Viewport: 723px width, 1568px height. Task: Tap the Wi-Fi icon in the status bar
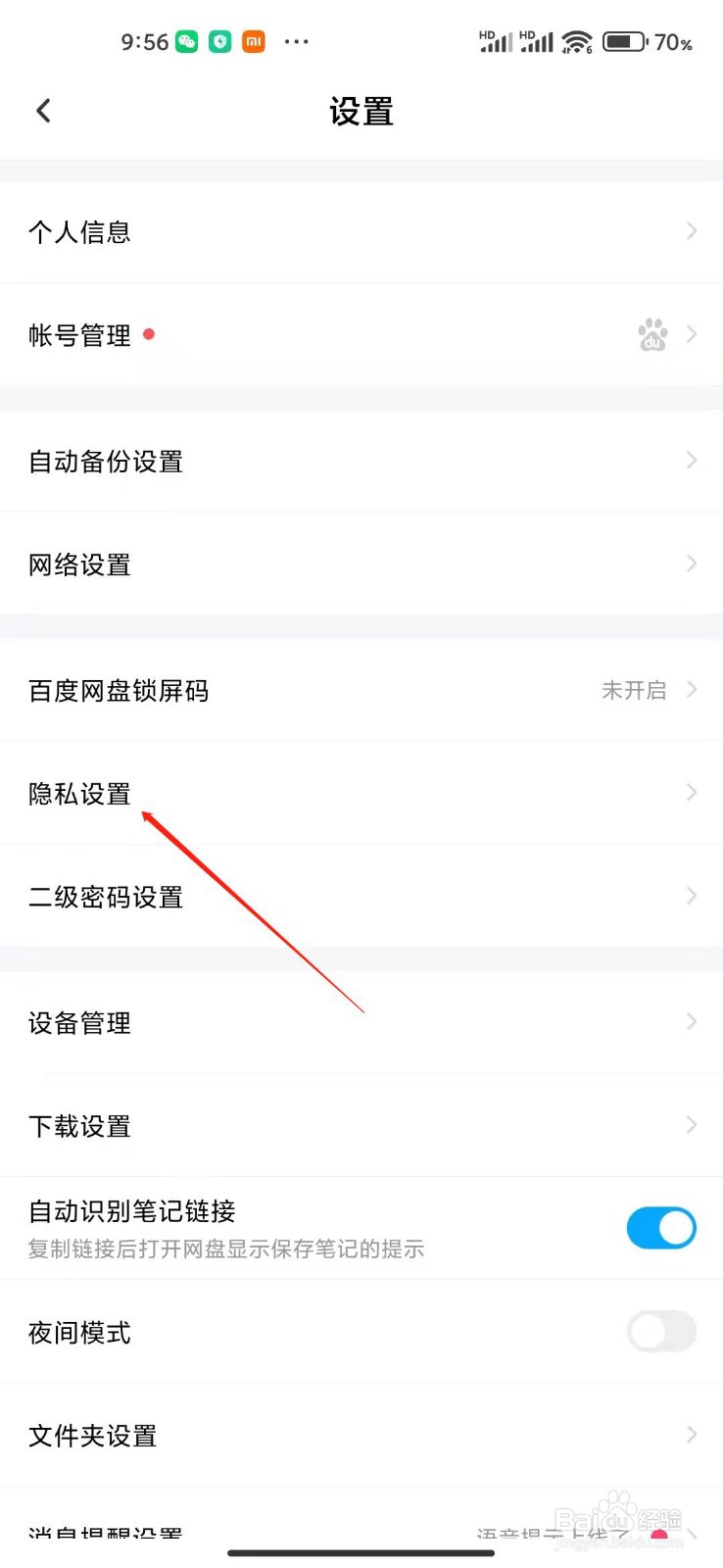tap(577, 41)
